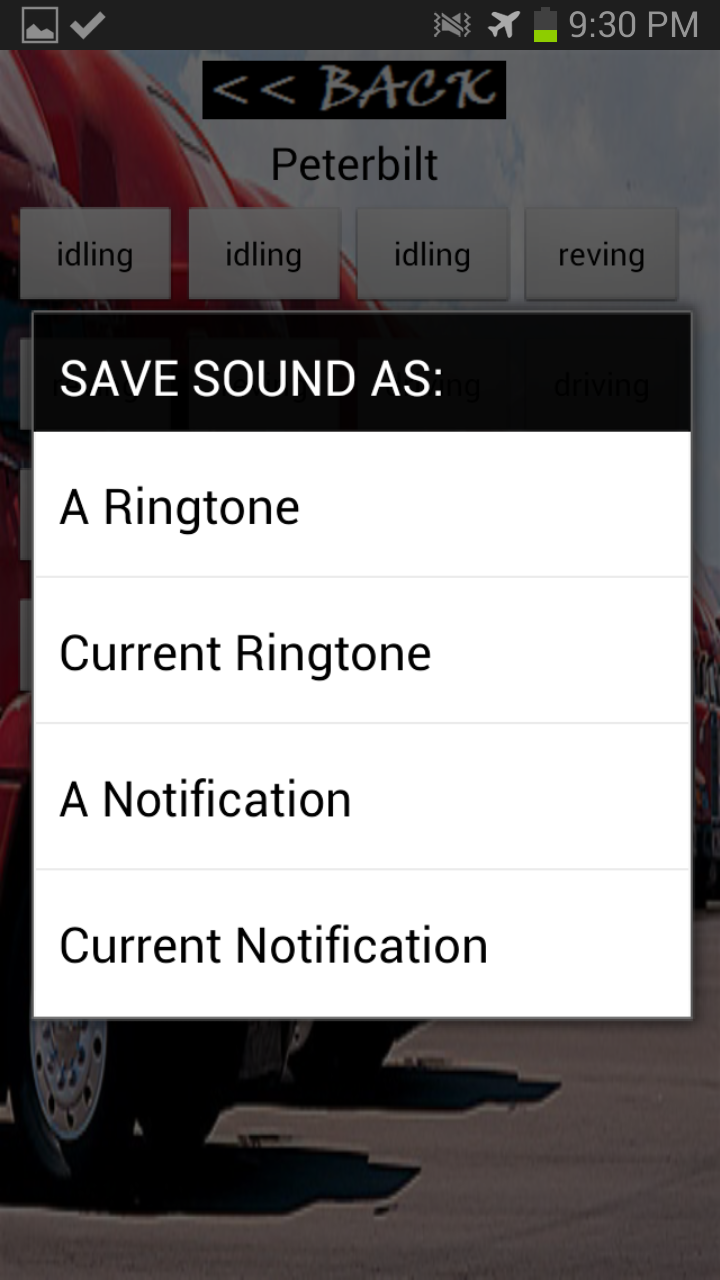720x1280 pixels.
Task: Select the Current Ringtone option
Action: (x=360, y=652)
